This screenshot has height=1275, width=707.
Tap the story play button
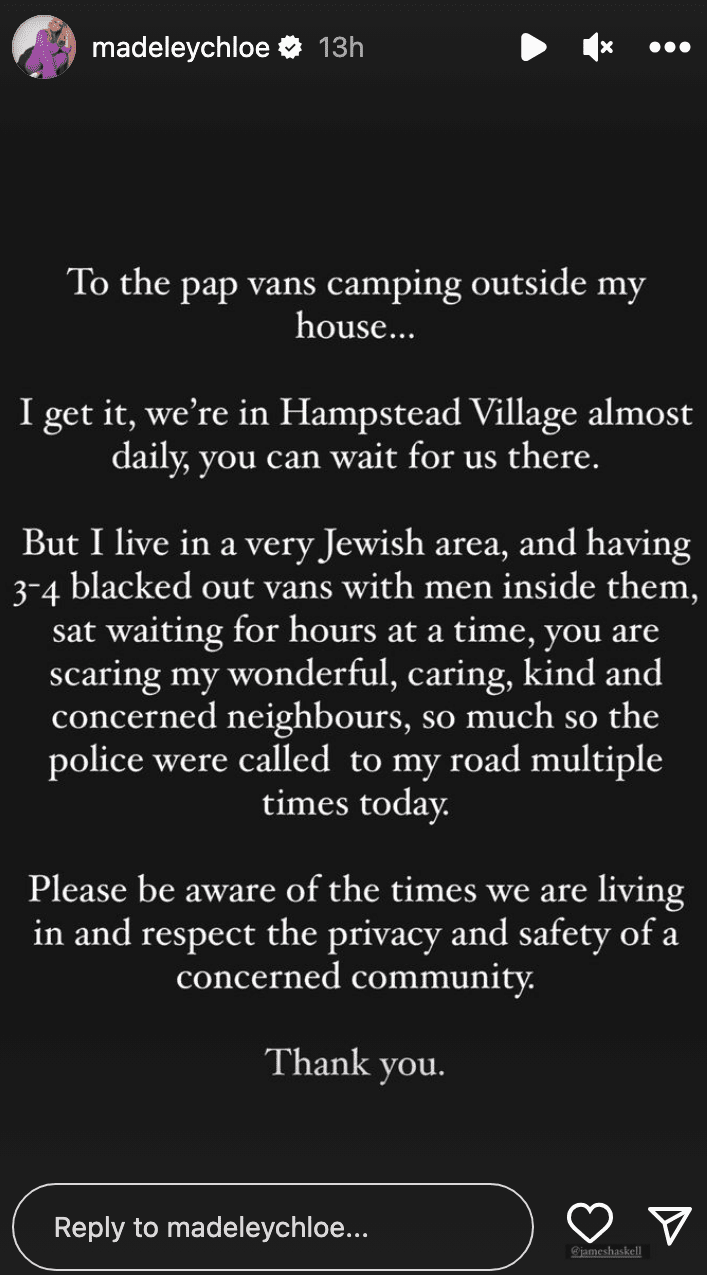point(533,47)
